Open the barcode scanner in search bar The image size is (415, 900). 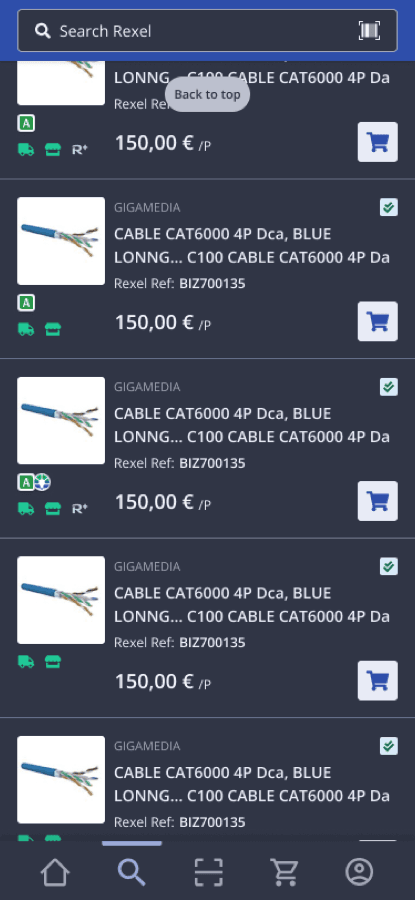369,31
